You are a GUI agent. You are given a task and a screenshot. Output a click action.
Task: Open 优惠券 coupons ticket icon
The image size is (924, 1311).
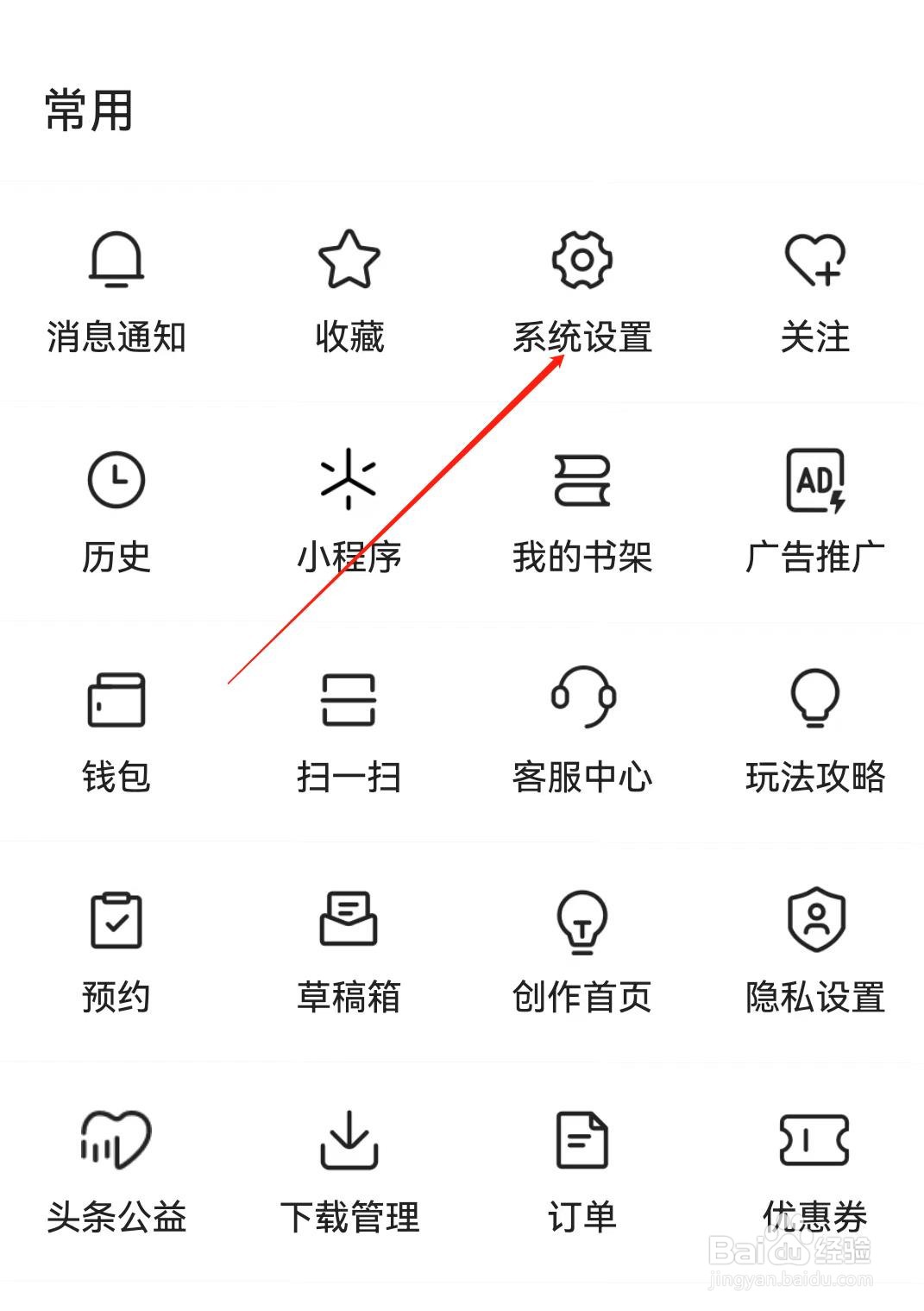pyautogui.click(x=815, y=1174)
